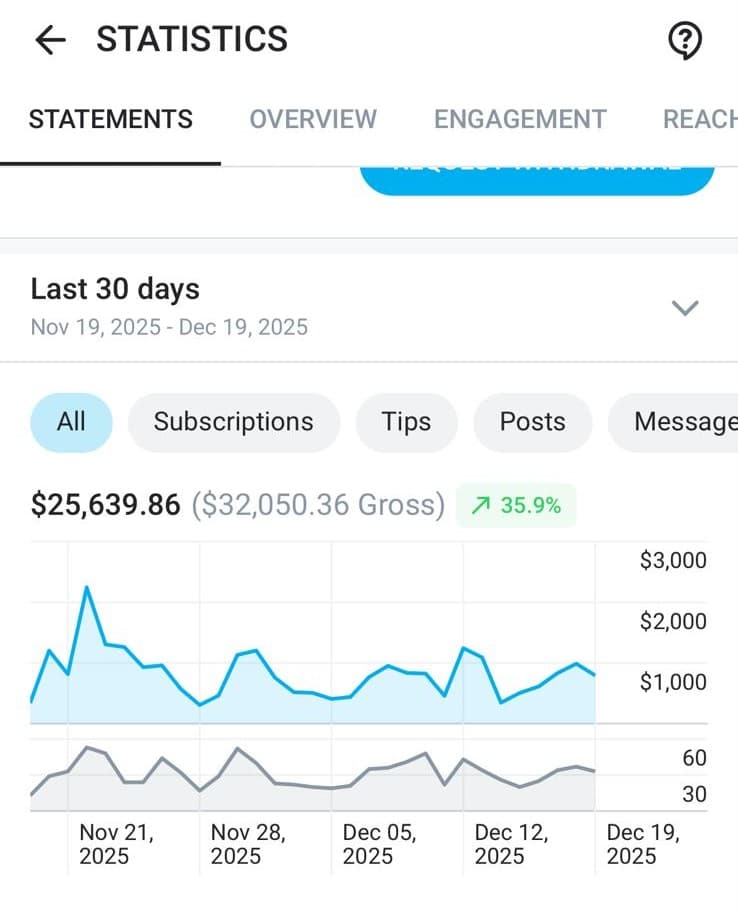Viewport: 738px width, 918px height.
Task: Switch to the OVERVIEW tab
Action: [313, 119]
